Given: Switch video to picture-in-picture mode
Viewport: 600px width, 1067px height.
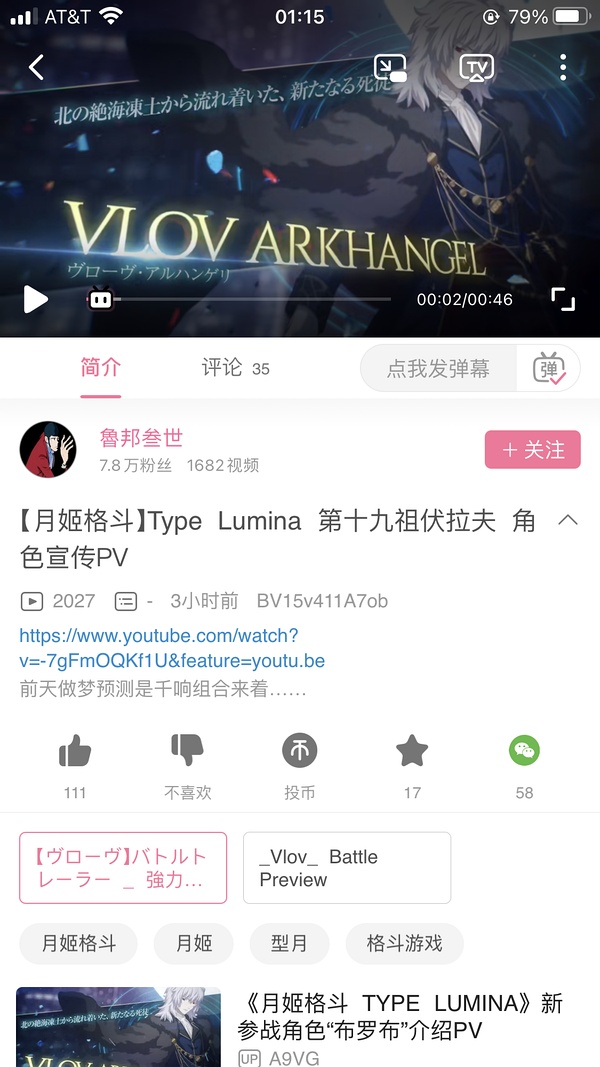Looking at the screenshot, I should (390, 68).
